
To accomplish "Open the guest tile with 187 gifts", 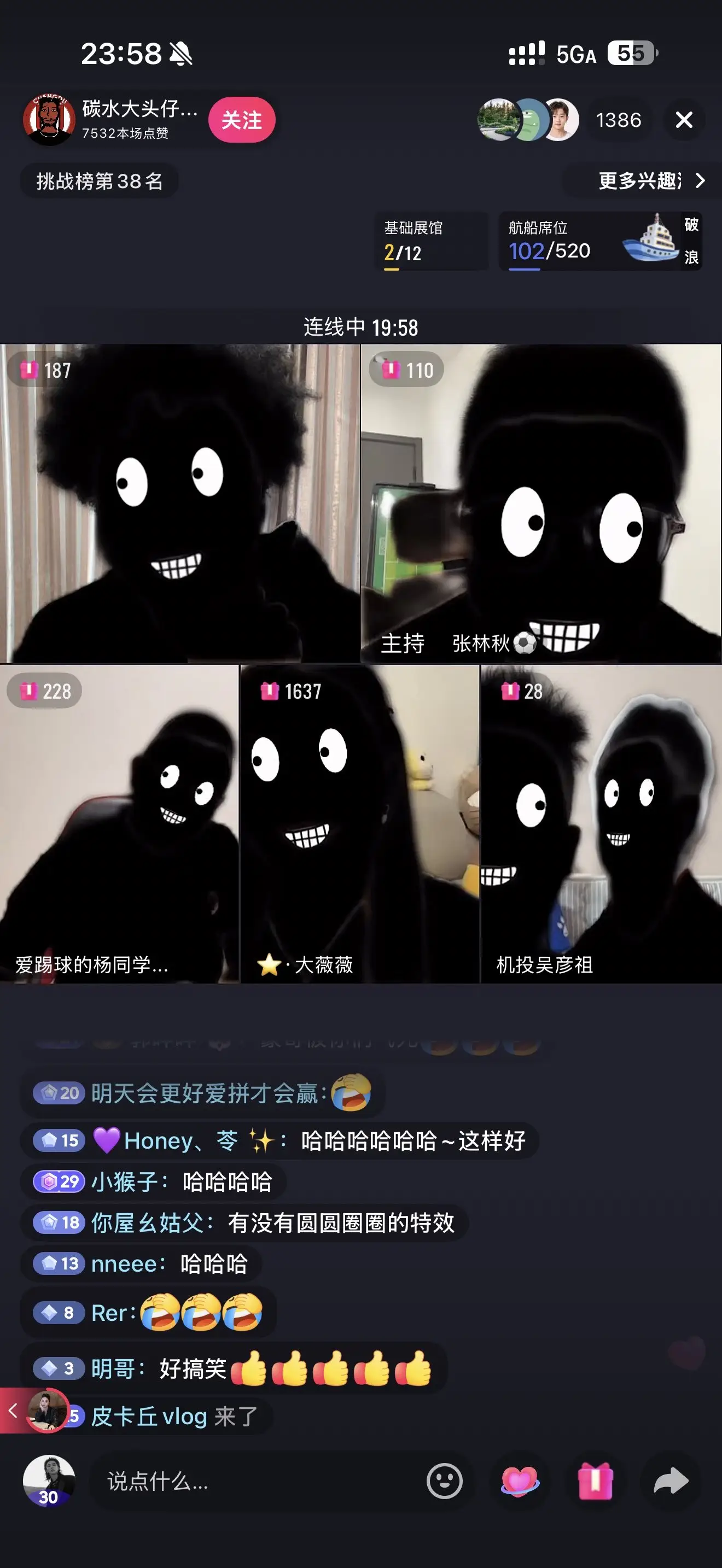I will pyautogui.click(x=179, y=504).
